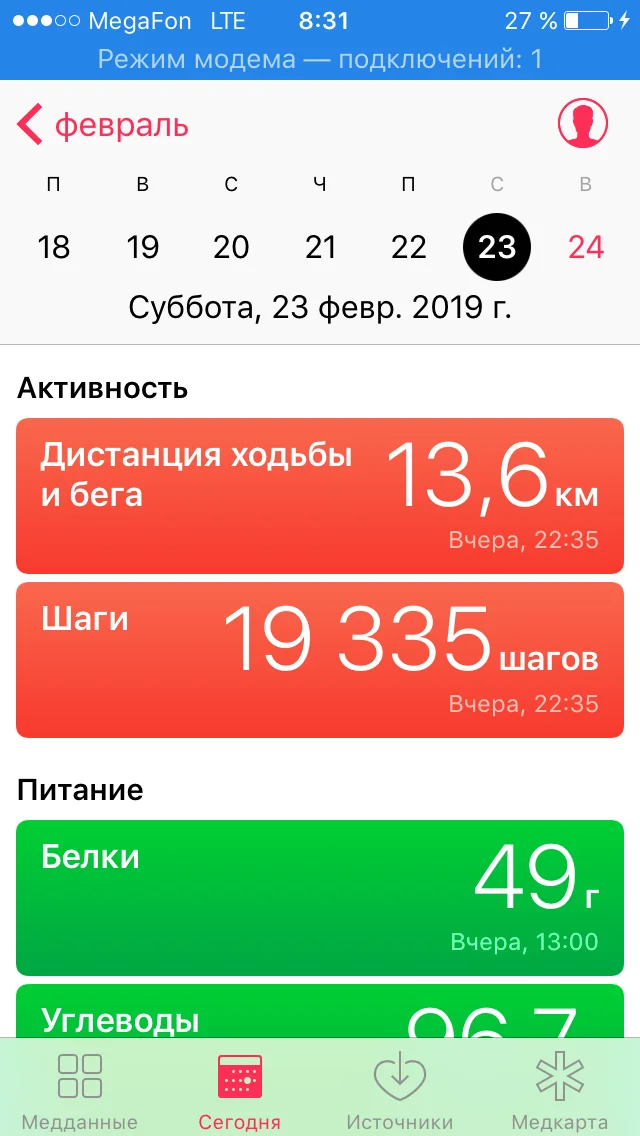
Task: Select date 18 in the week strip
Action: pyautogui.click(x=53, y=247)
